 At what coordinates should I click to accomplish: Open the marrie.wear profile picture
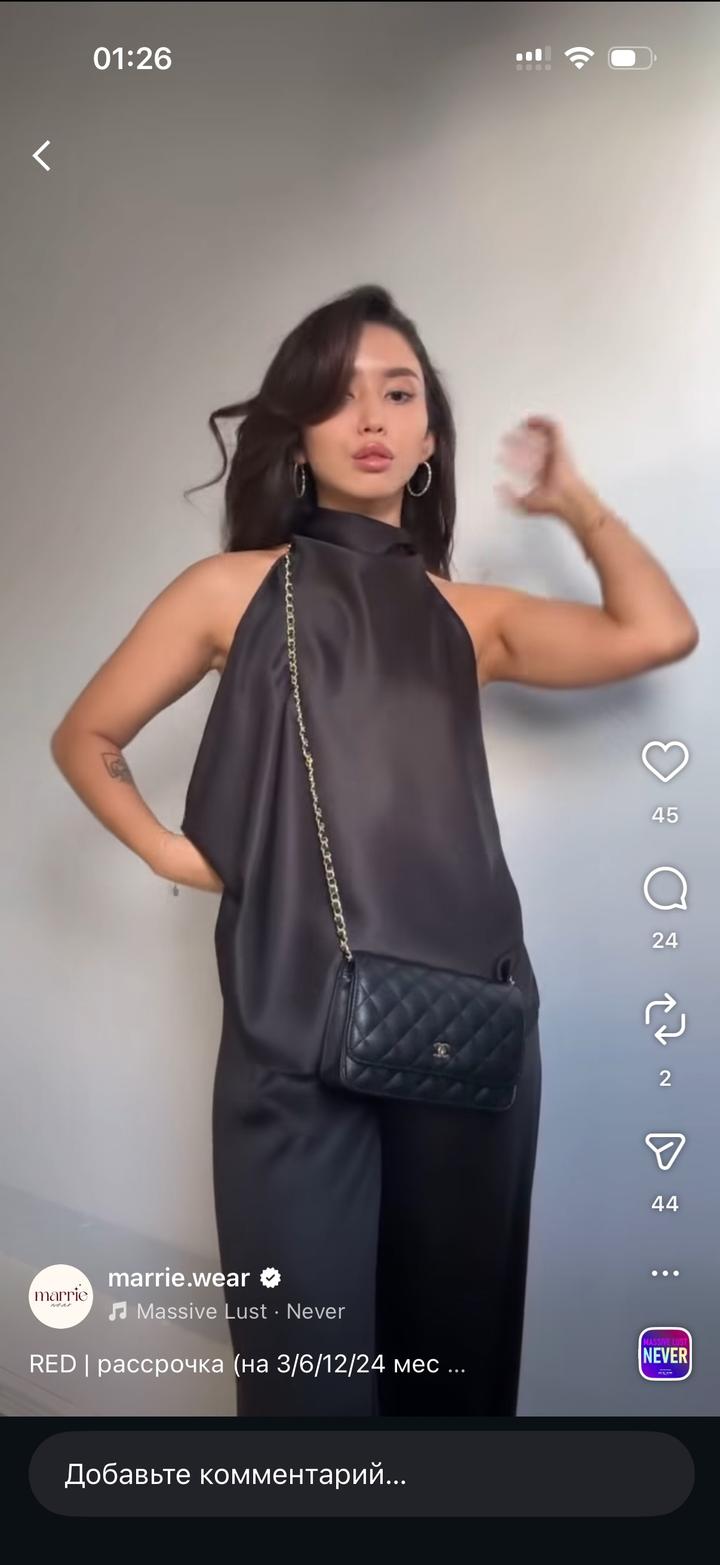click(60, 1296)
